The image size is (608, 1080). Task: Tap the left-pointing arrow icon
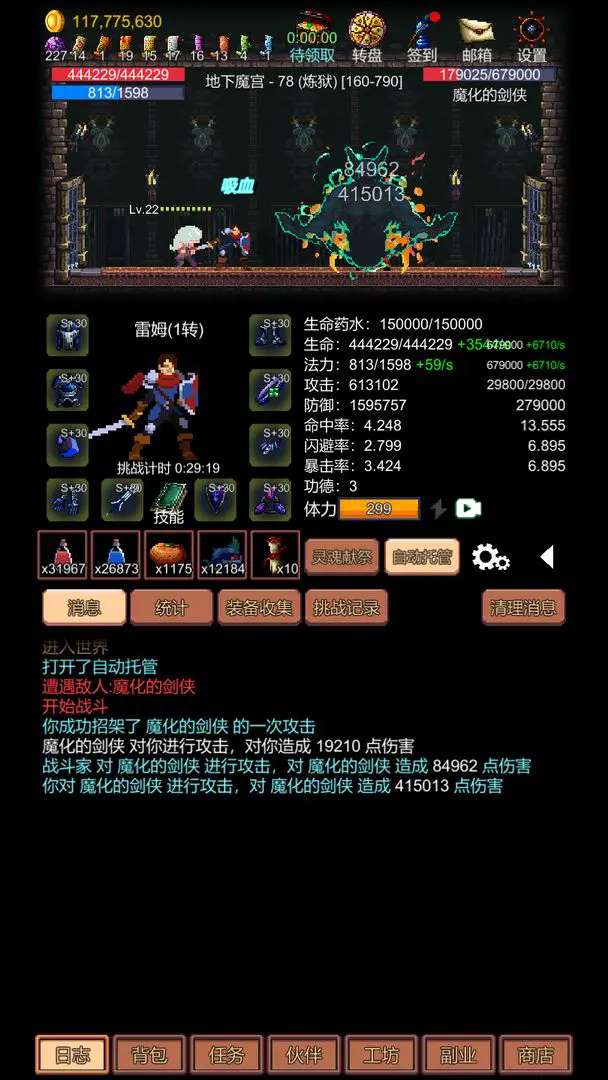[x=546, y=557]
